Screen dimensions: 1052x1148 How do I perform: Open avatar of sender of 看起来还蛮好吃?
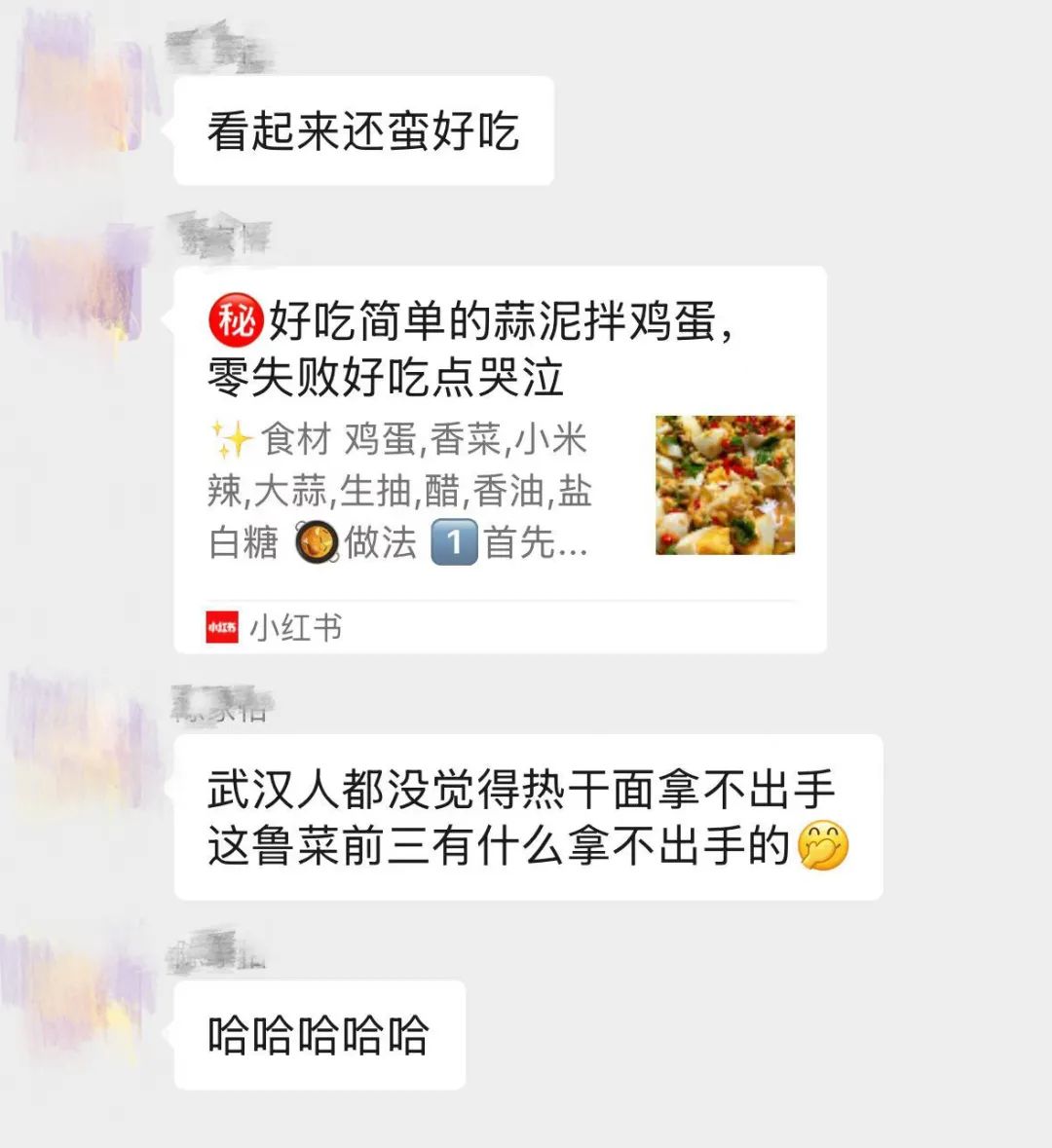(x=83, y=90)
